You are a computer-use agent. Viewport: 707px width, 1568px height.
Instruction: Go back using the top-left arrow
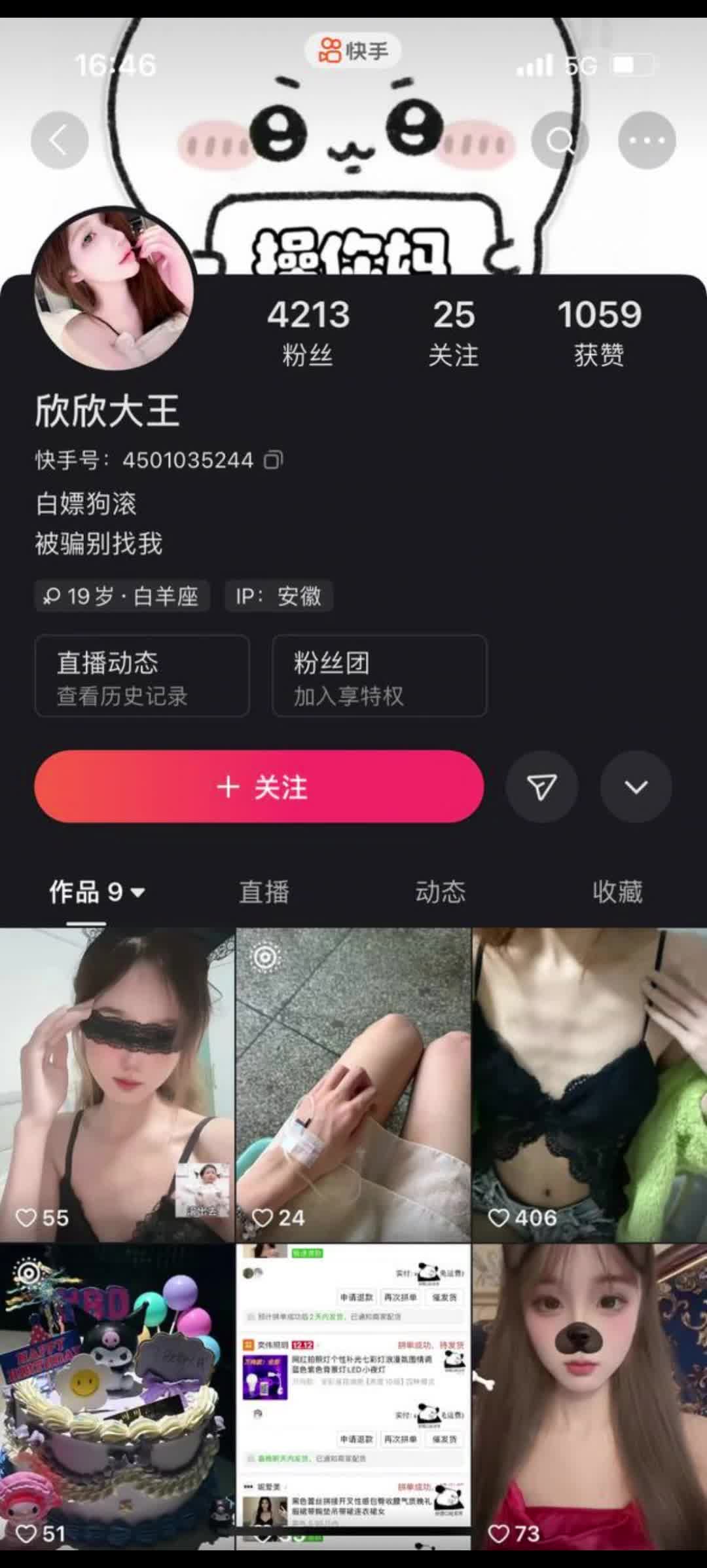coord(60,140)
